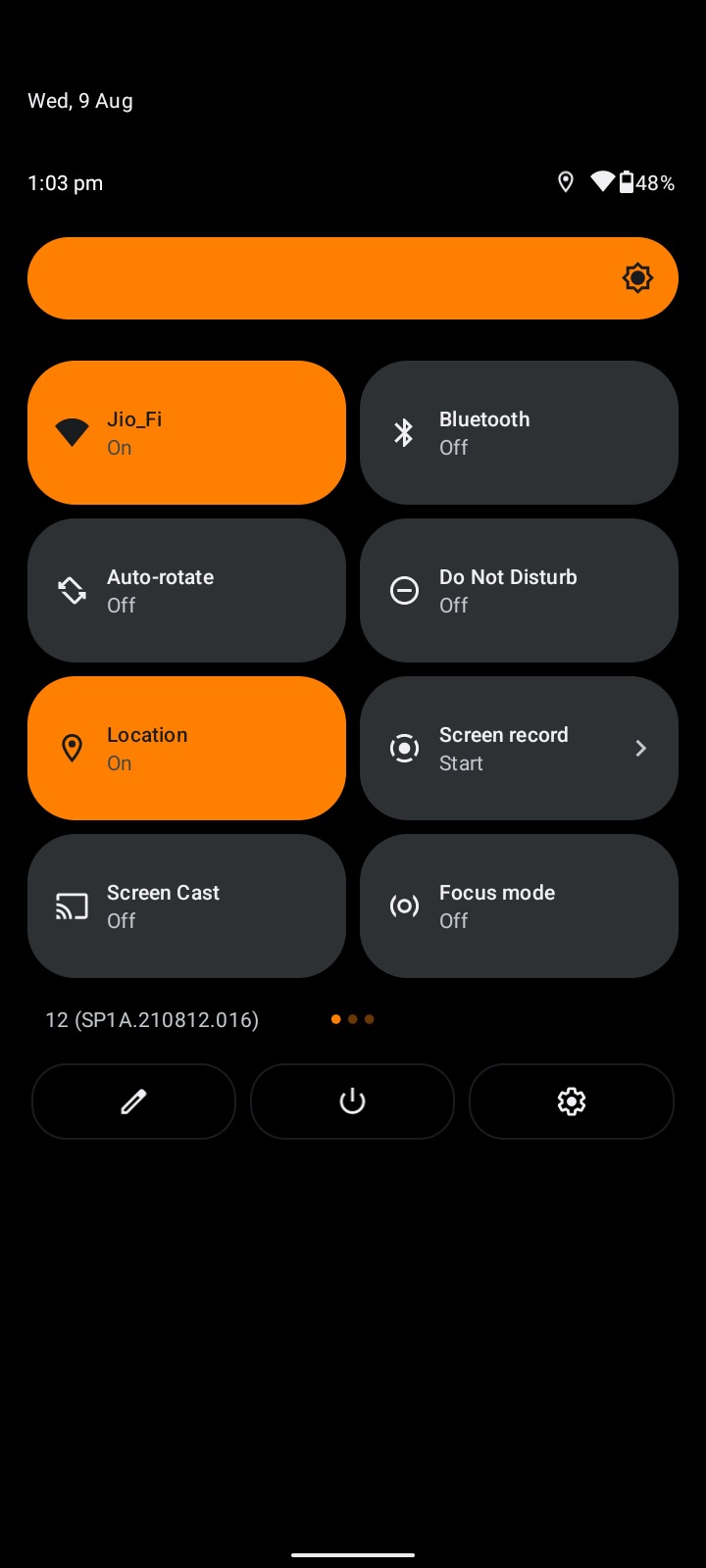The height and width of the screenshot is (1568, 706).
Task: Edit quick settings tiles with pencil button
Action: (133, 1102)
